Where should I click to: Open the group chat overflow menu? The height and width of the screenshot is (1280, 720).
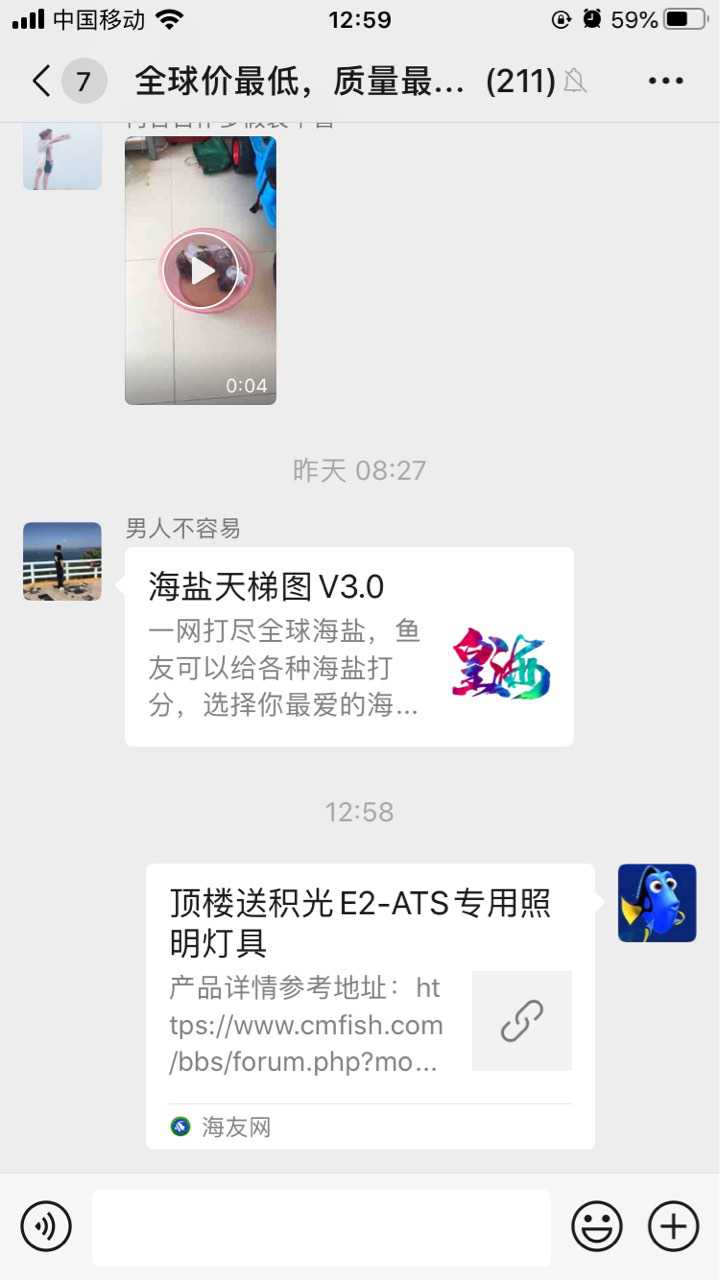[x=665, y=81]
